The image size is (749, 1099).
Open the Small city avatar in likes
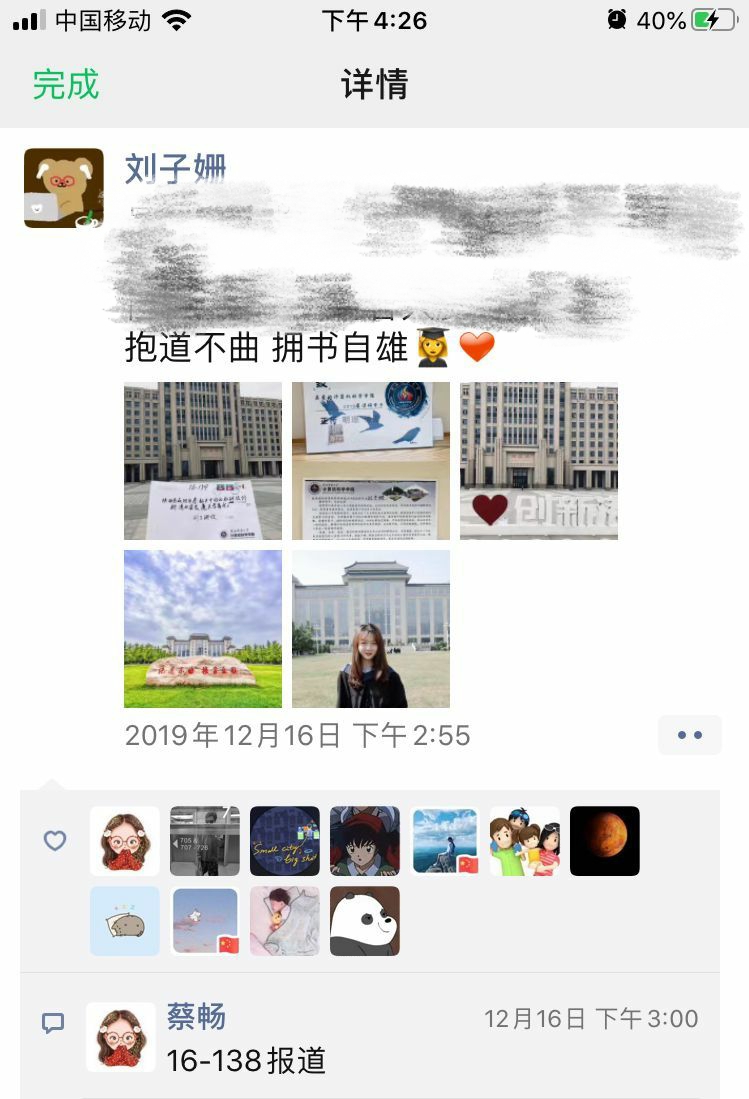[285, 841]
